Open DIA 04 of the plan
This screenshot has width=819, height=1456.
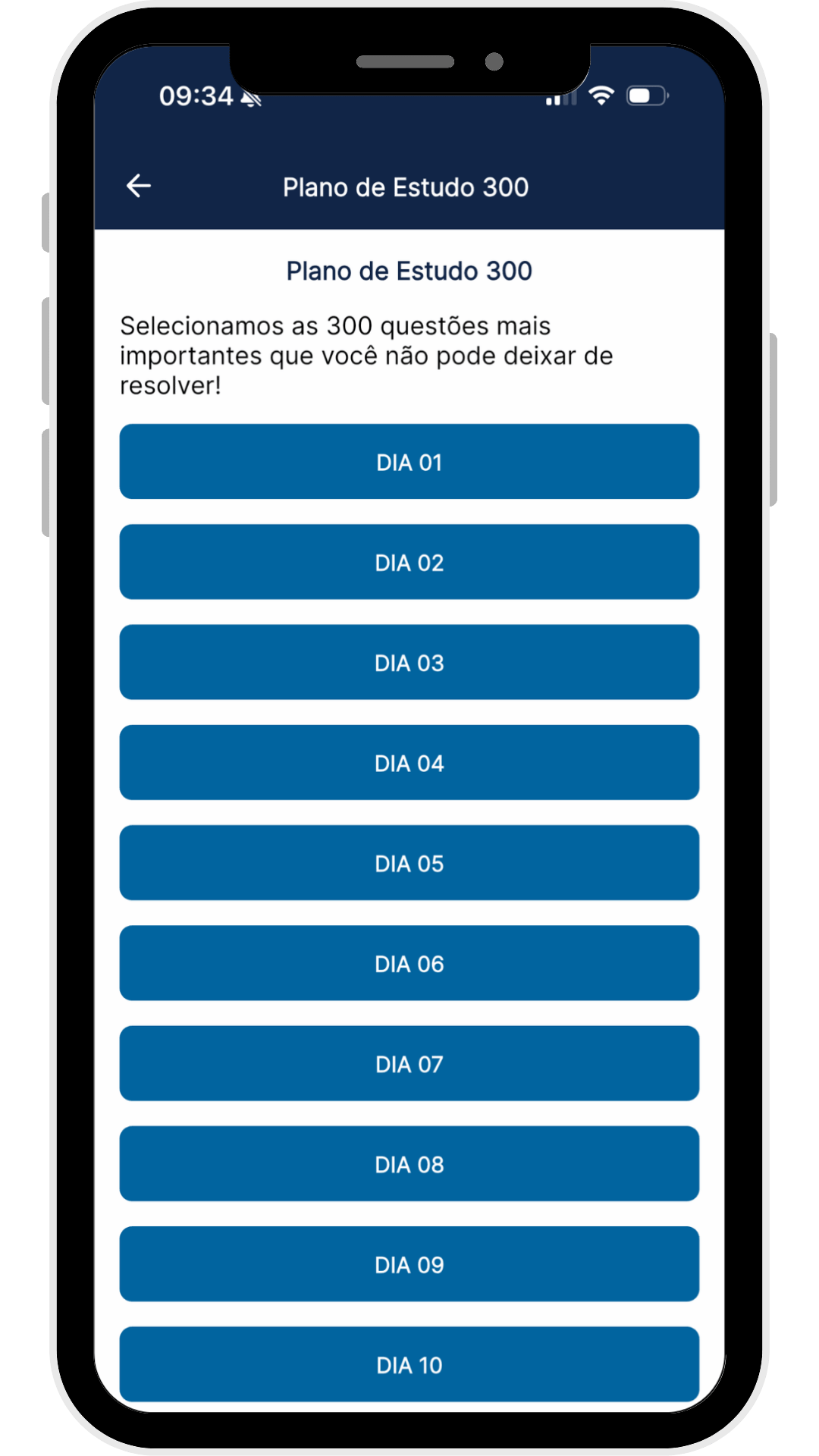click(x=409, y=763)
